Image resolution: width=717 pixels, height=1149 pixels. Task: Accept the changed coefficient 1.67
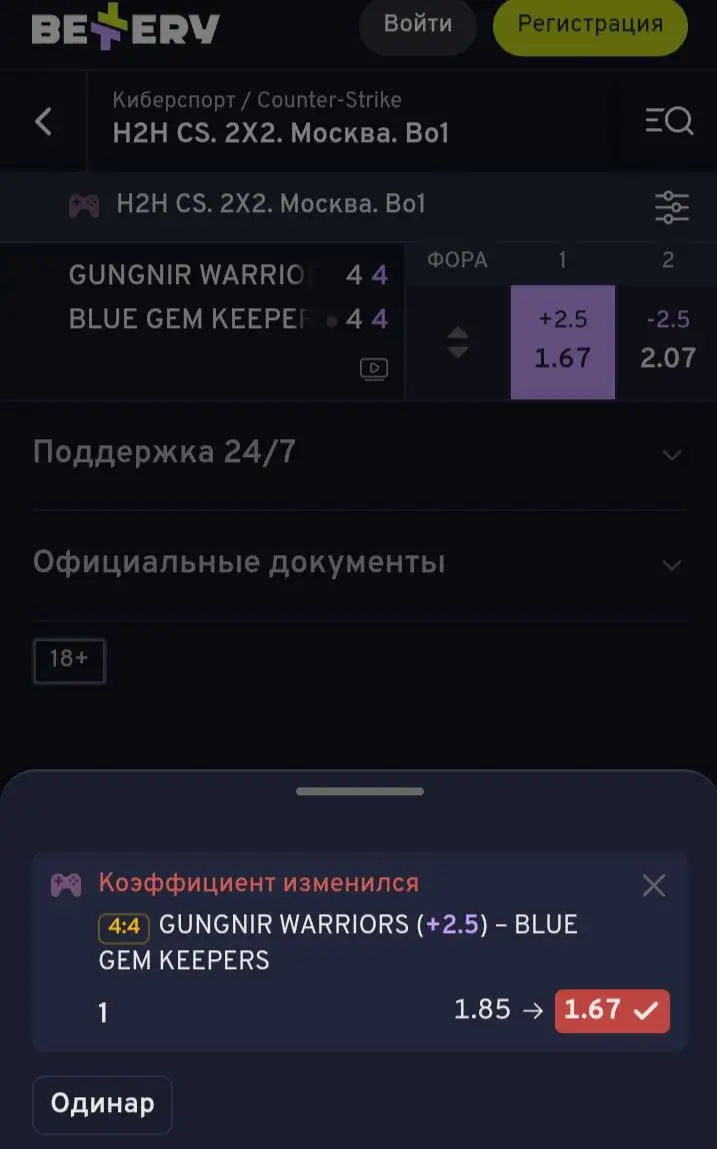coord(612,1010)
